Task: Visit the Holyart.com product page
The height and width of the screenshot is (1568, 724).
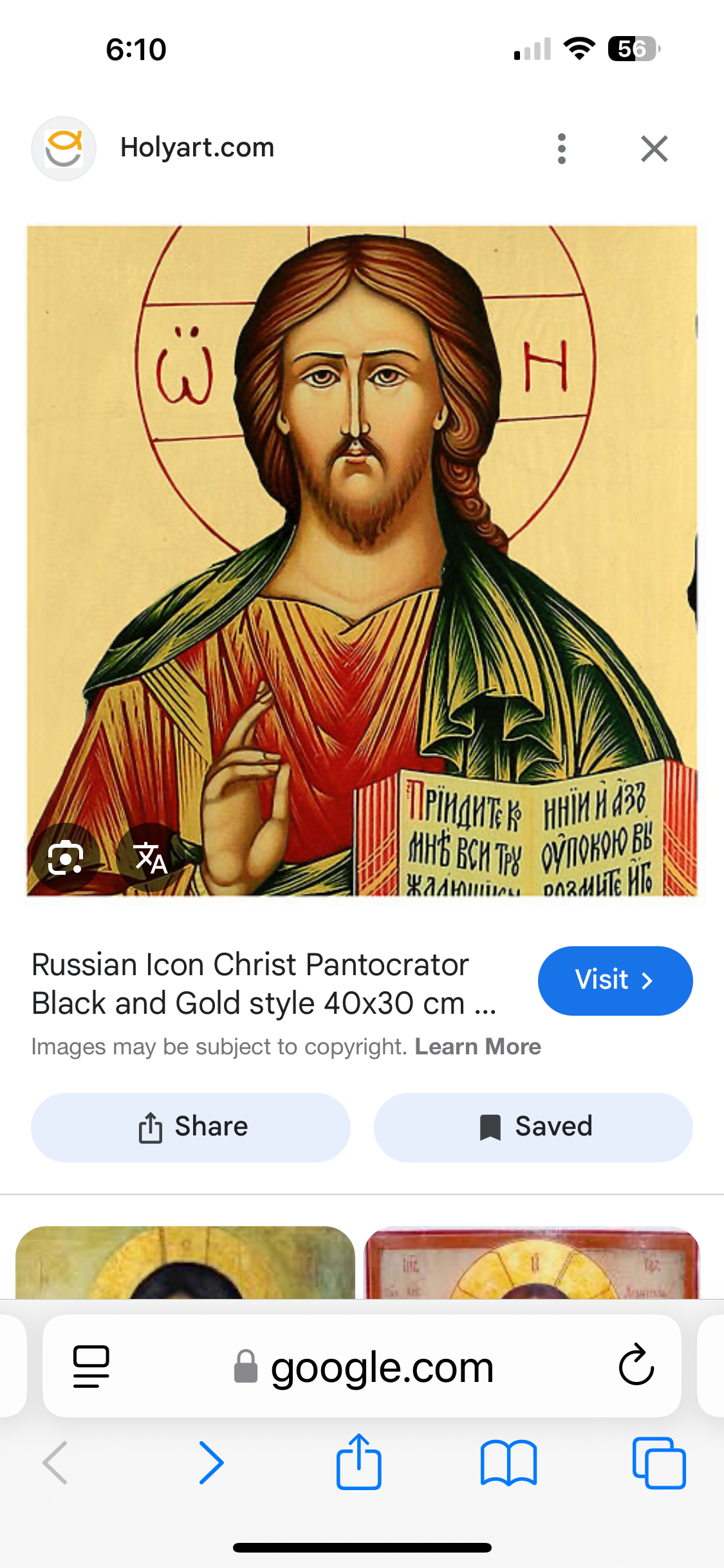Action: (x=615, y=980)
